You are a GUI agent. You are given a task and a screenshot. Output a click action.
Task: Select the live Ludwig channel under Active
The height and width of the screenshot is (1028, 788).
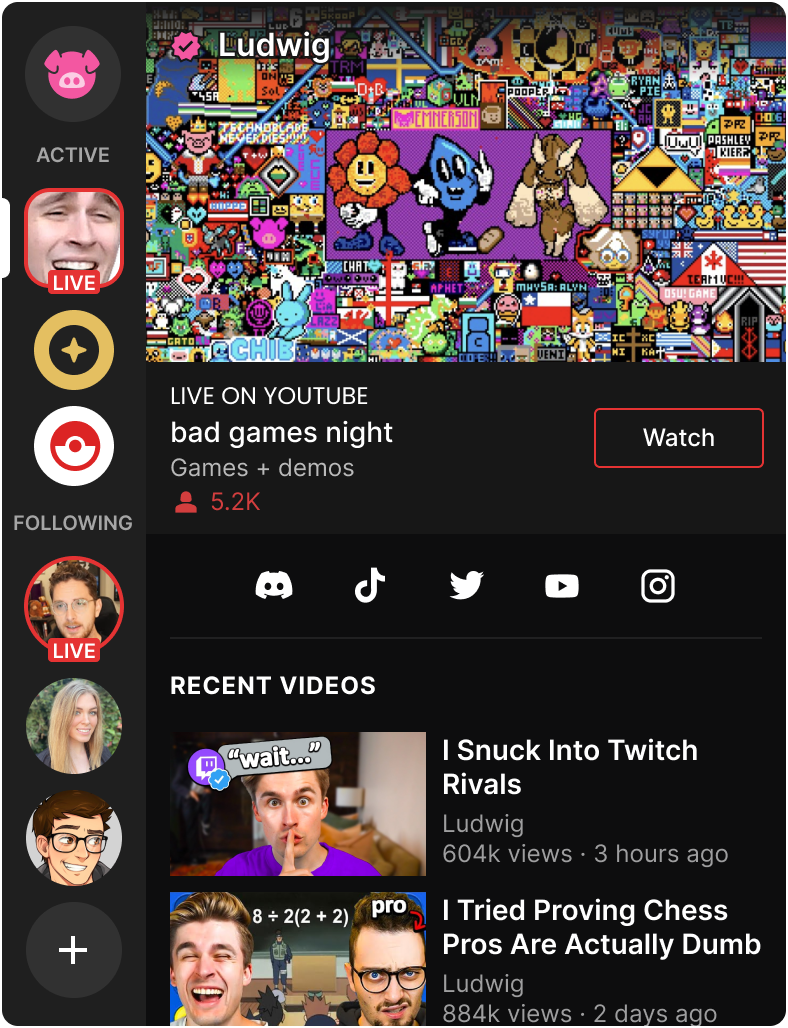73,238
